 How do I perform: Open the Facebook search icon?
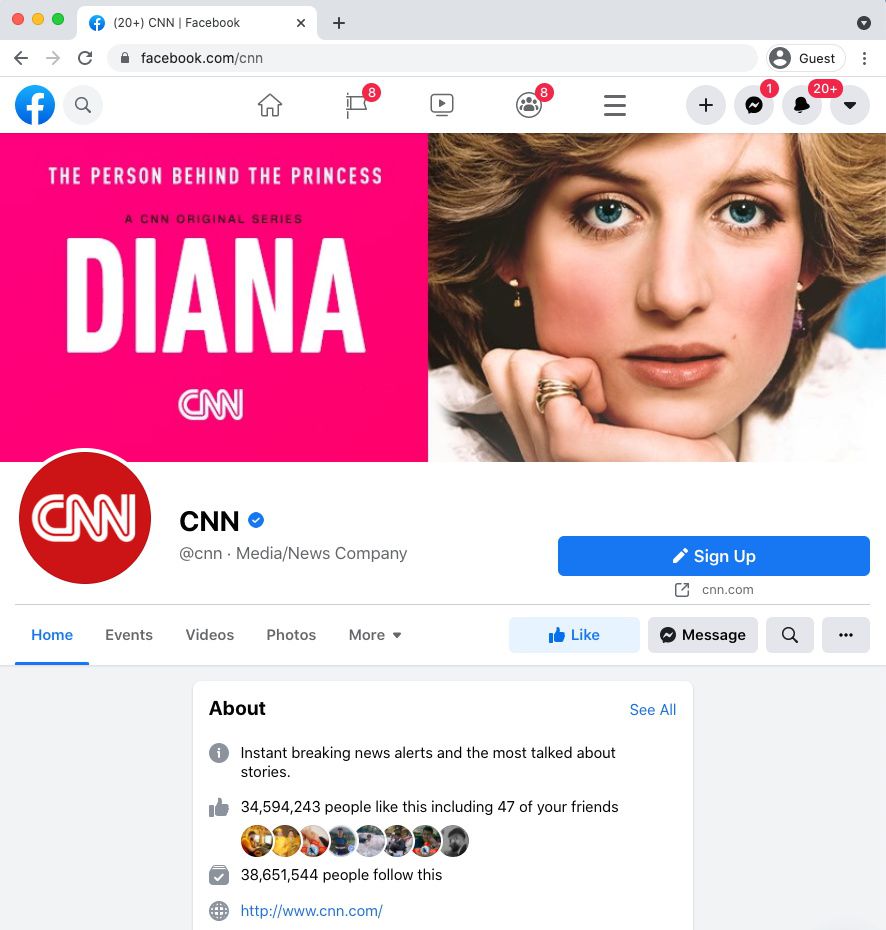83,105
